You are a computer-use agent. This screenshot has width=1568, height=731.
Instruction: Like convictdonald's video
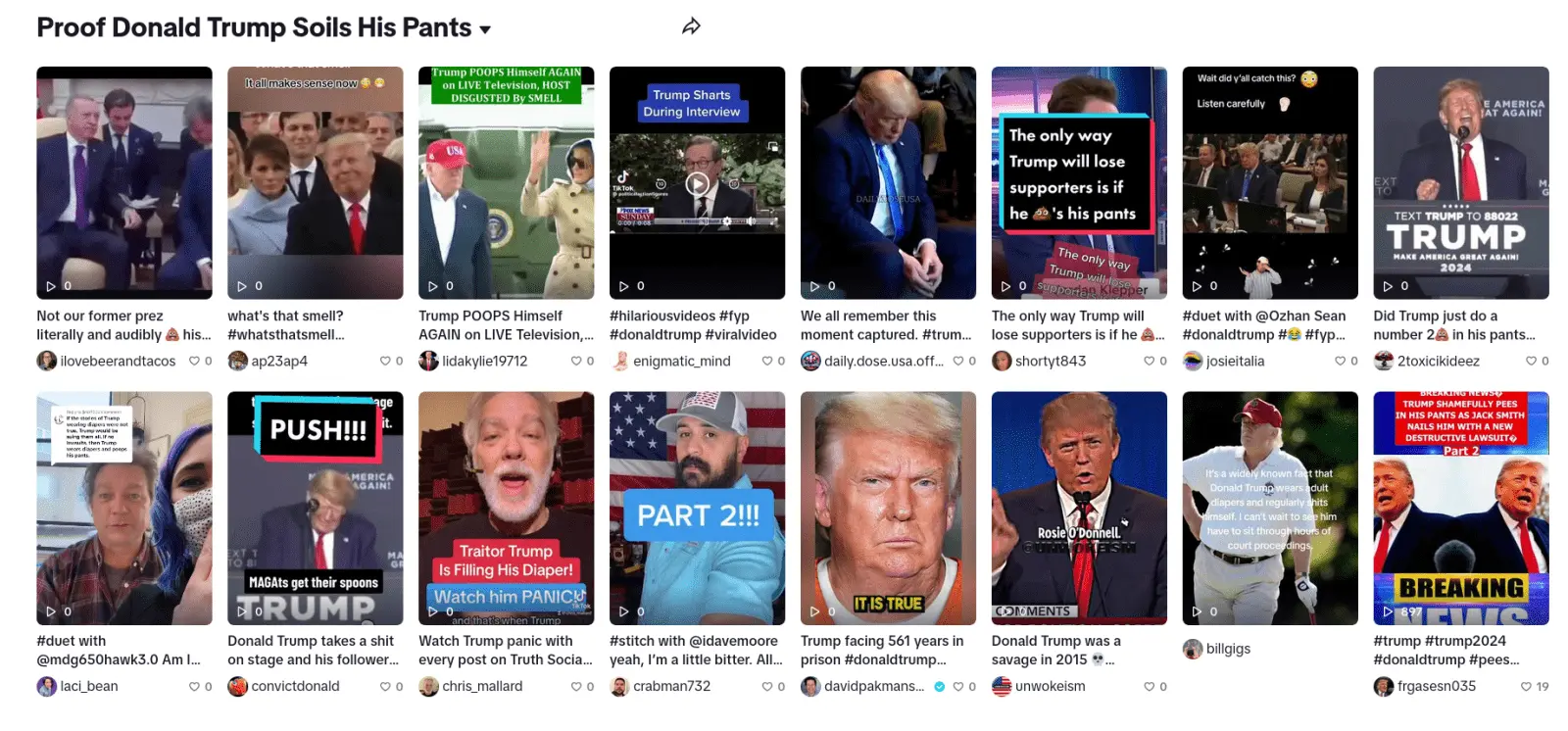click(x=385, y=686)
